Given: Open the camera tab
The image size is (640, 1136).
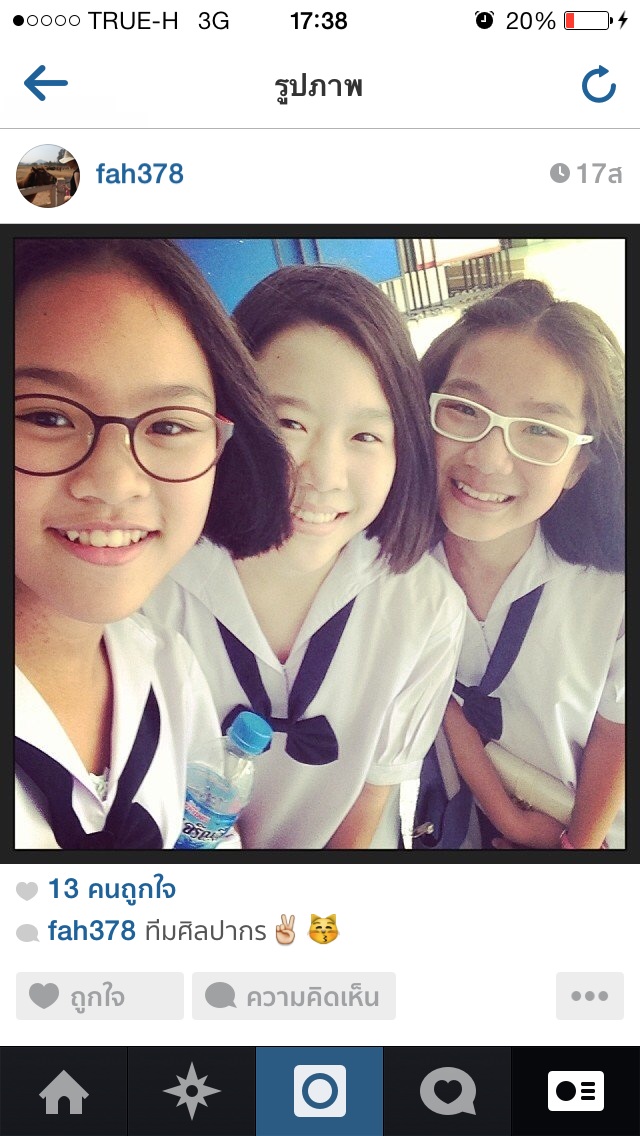Looking at the screenshot, I should (x=320, y=1092).
